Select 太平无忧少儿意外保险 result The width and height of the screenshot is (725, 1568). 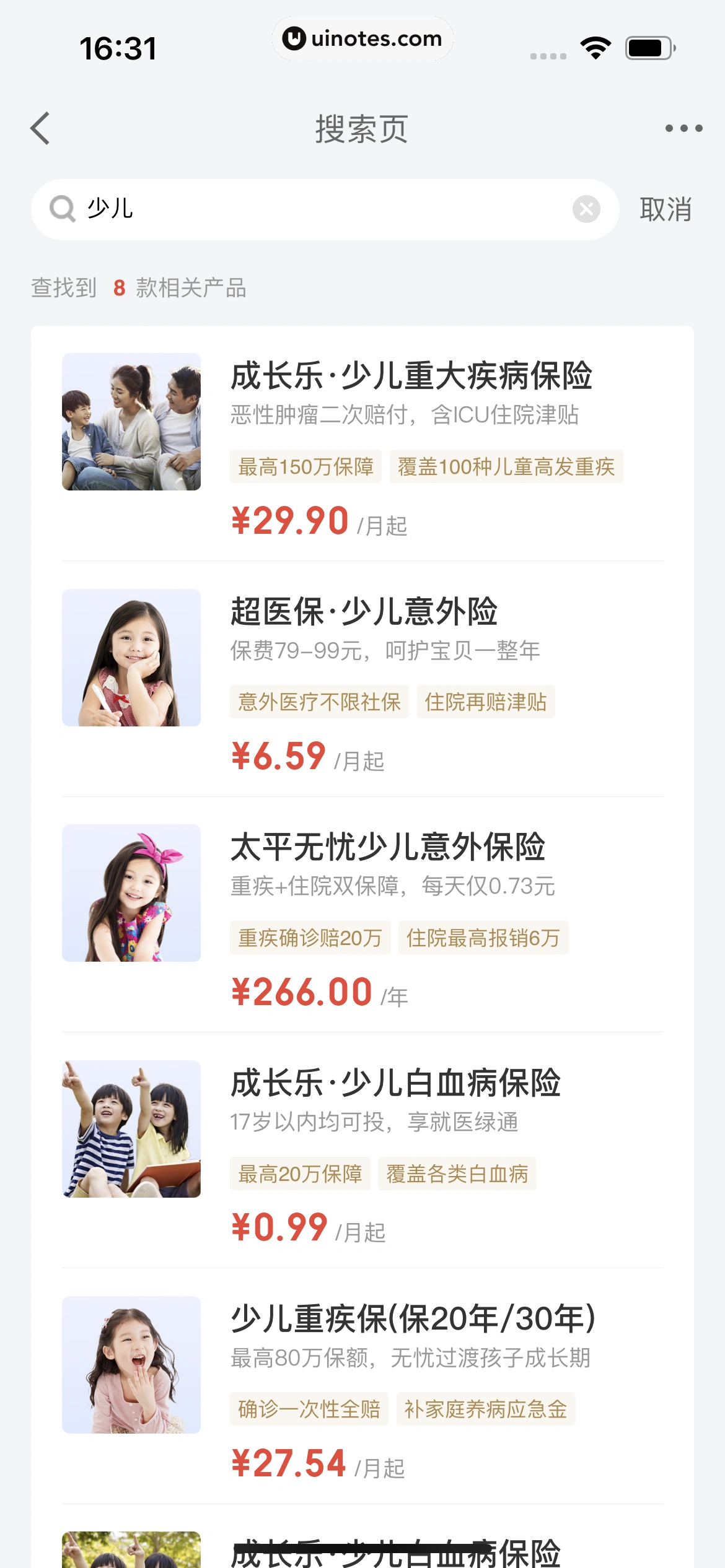coord(387,847)
